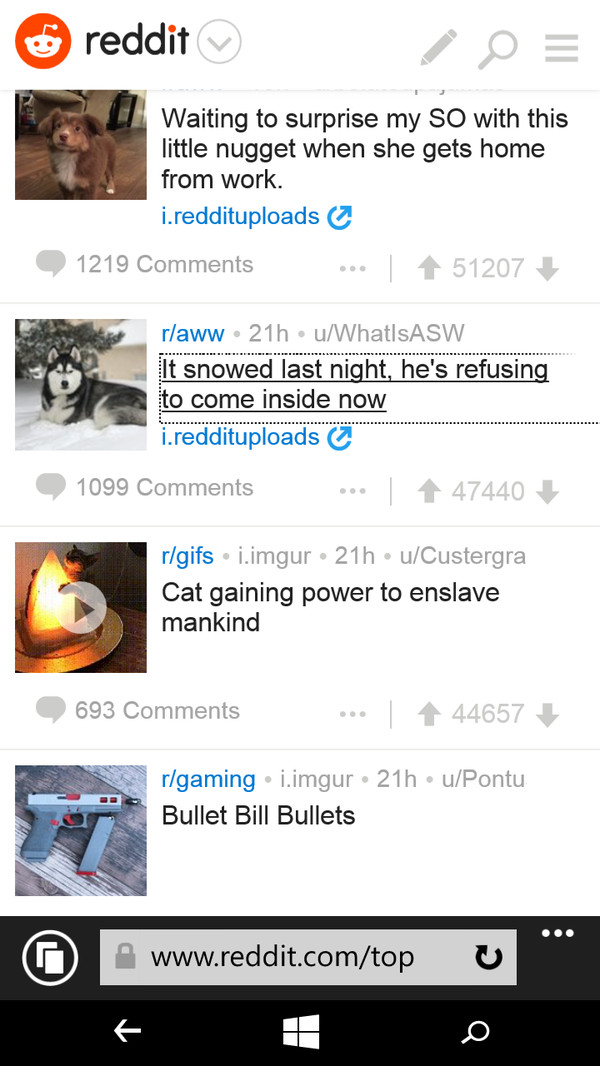Open the browser tabs button

click(x=50, y=958)
